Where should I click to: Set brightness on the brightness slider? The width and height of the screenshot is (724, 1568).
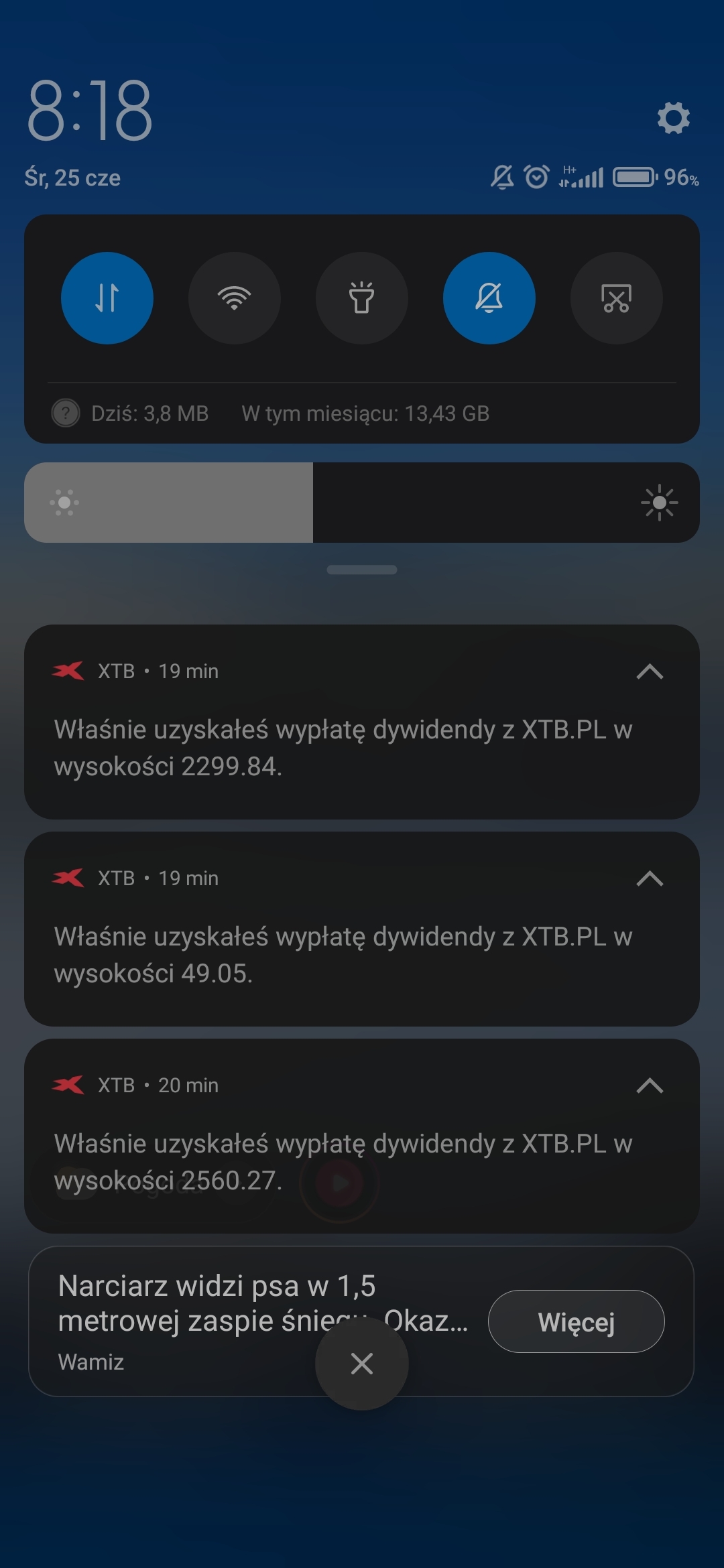(x=362, y=503)
